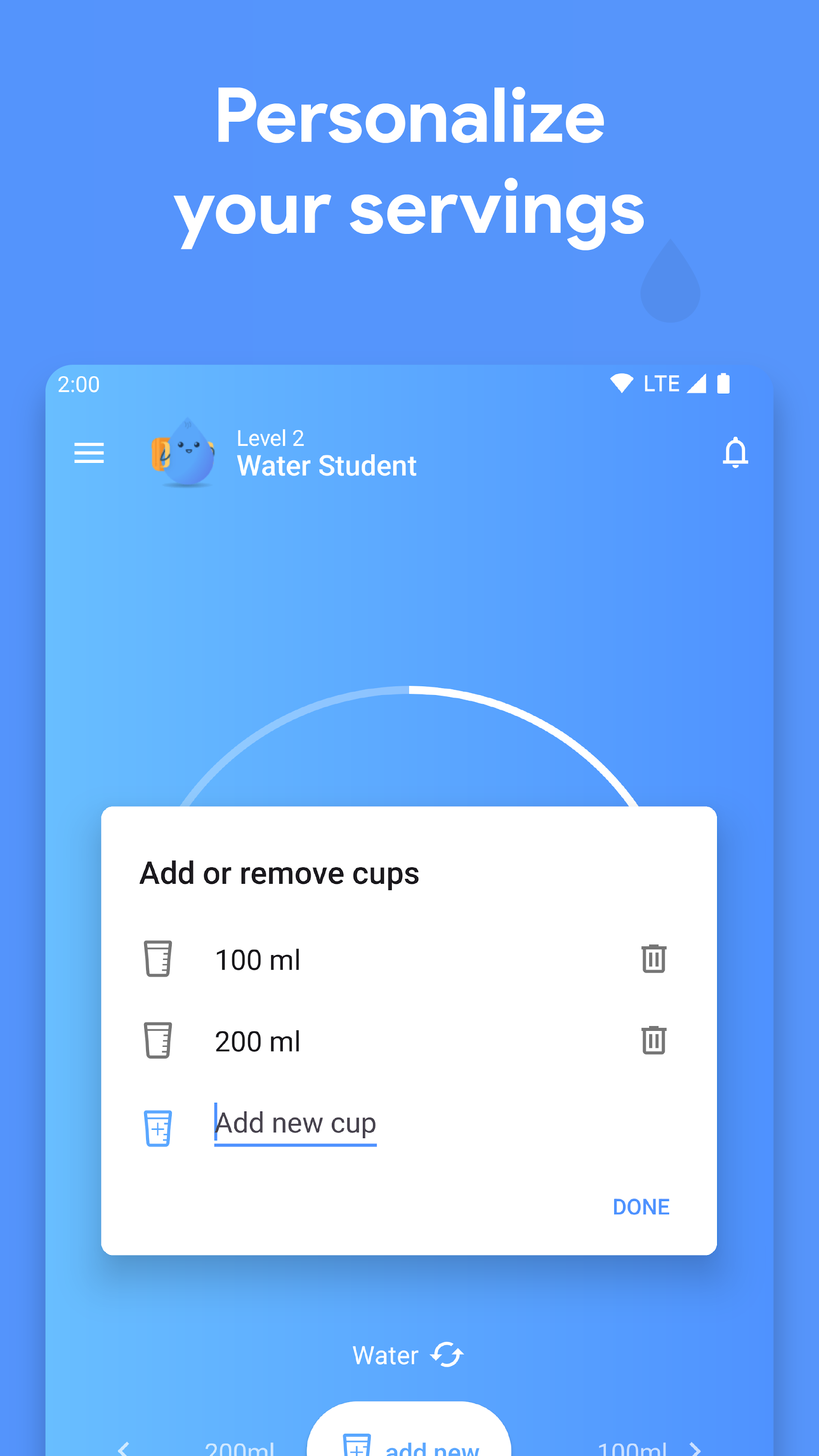
Task: Delete the 100 ml cup
Action: (x=654, y=959)
